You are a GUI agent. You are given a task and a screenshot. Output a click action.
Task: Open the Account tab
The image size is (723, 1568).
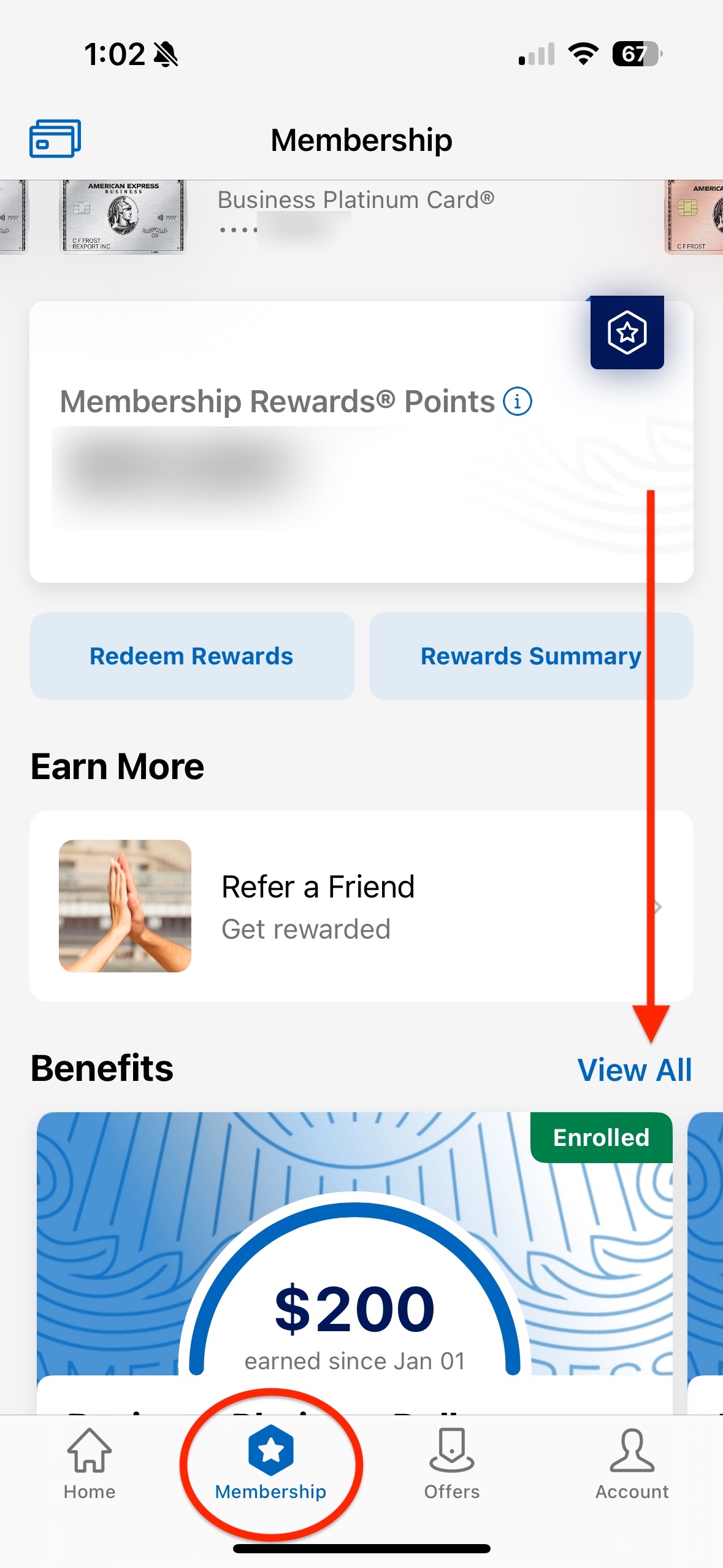[x=632, y=1463]
